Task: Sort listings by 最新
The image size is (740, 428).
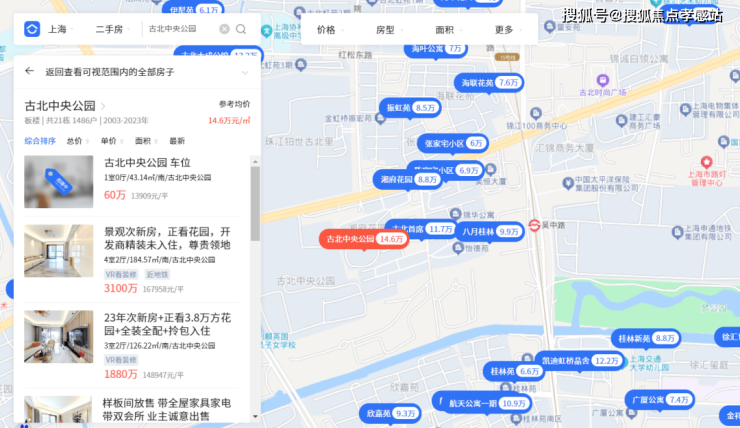Action: click(177, 141)
